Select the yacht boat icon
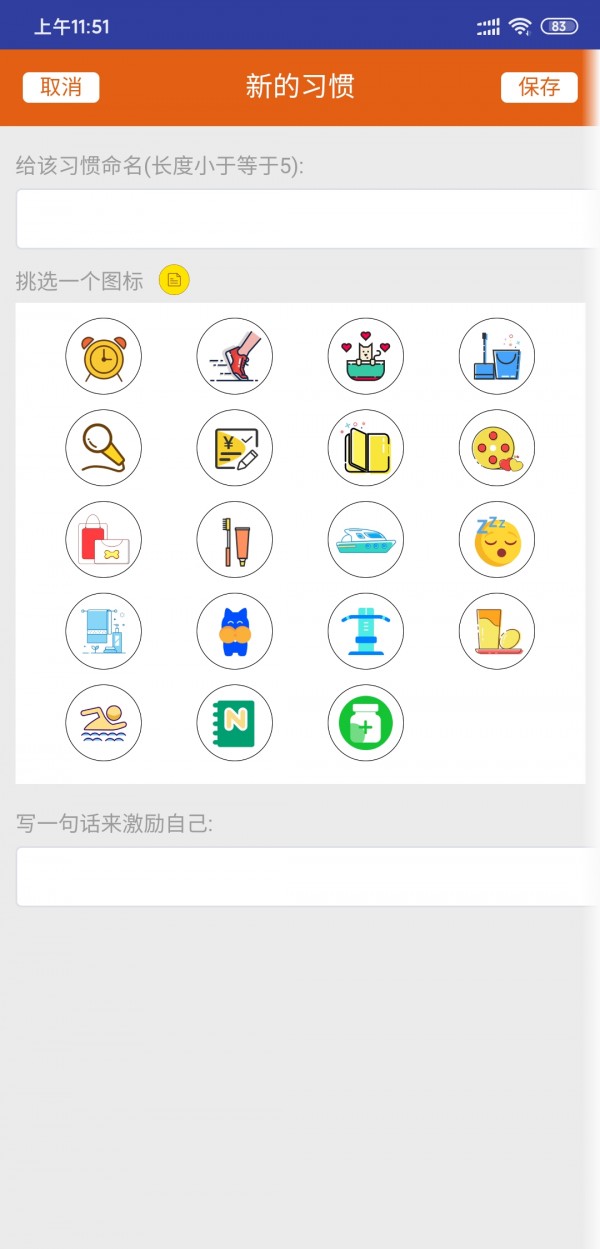This screenshot has height=1249, width=600. click(366, 540)
